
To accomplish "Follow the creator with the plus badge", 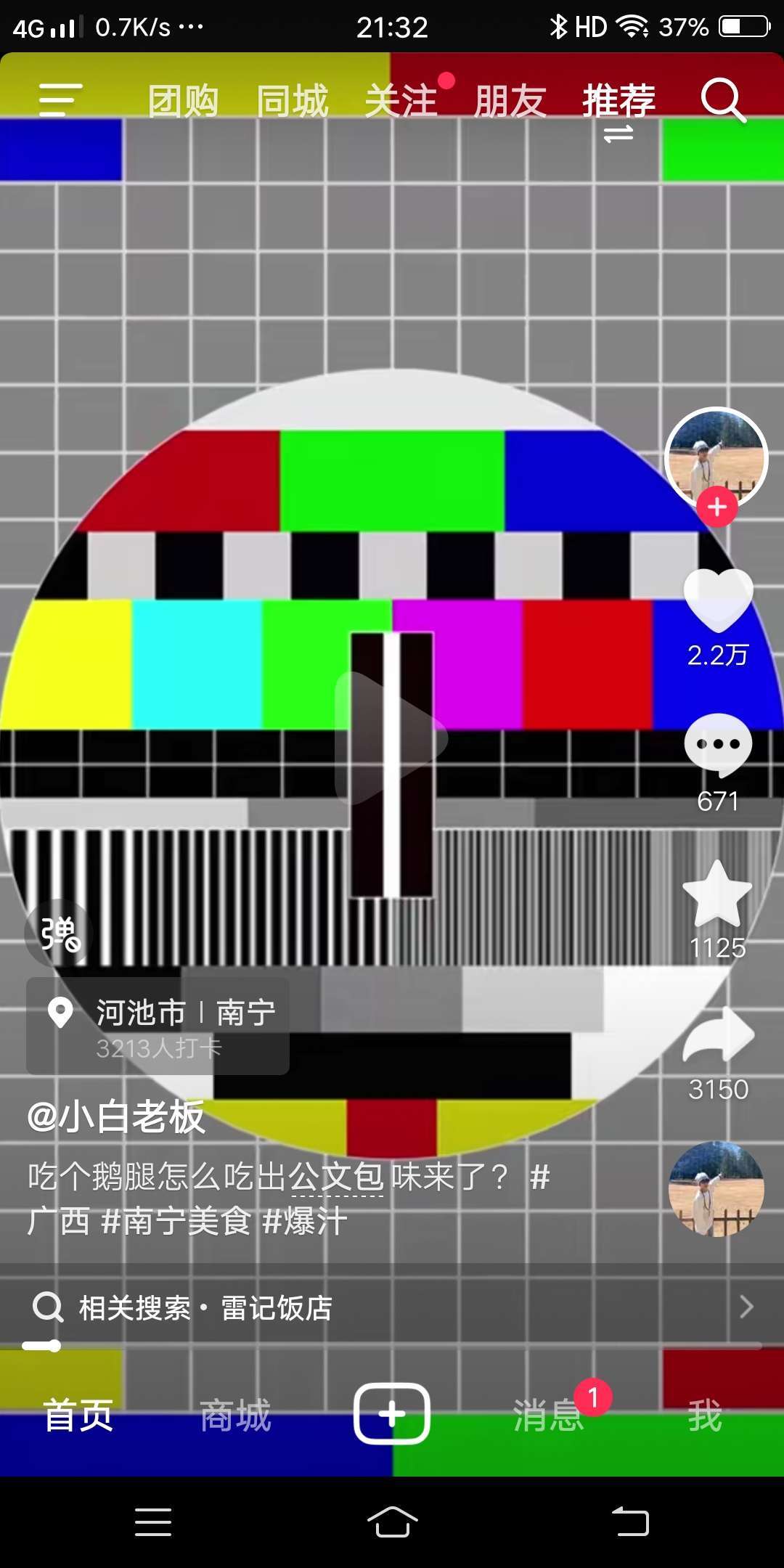I will click(717, 507).
